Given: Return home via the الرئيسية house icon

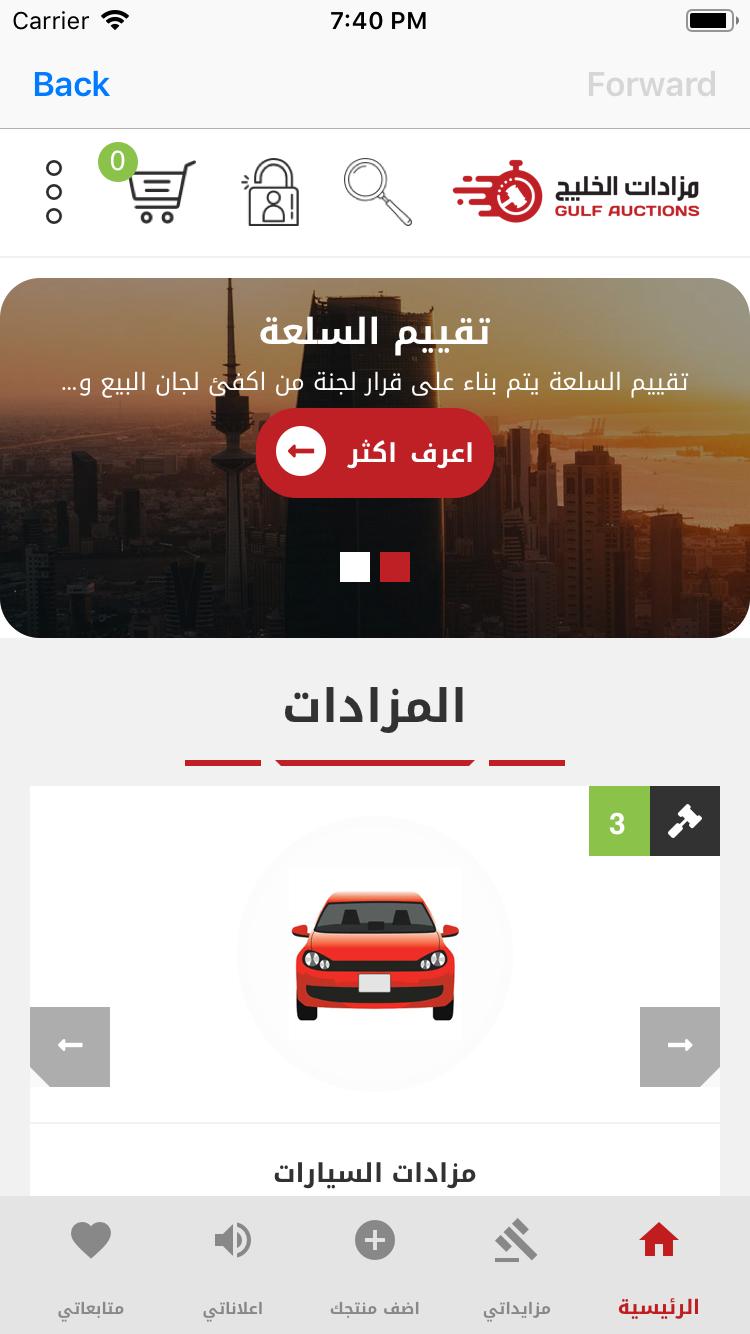Looking at the screenshot, I should [x=658, y=1238].
